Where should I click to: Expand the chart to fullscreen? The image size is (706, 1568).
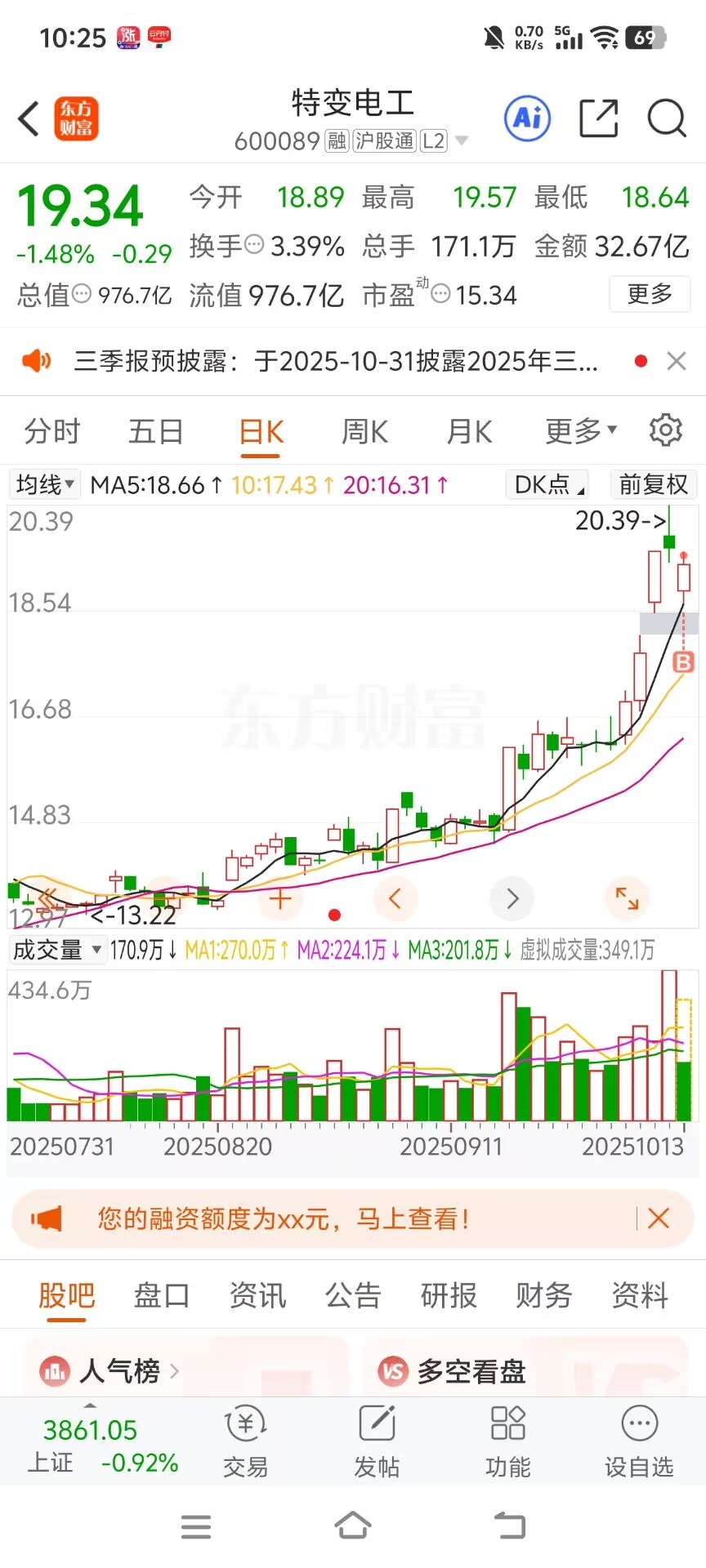pyautogui.click(x=627, y=898)
